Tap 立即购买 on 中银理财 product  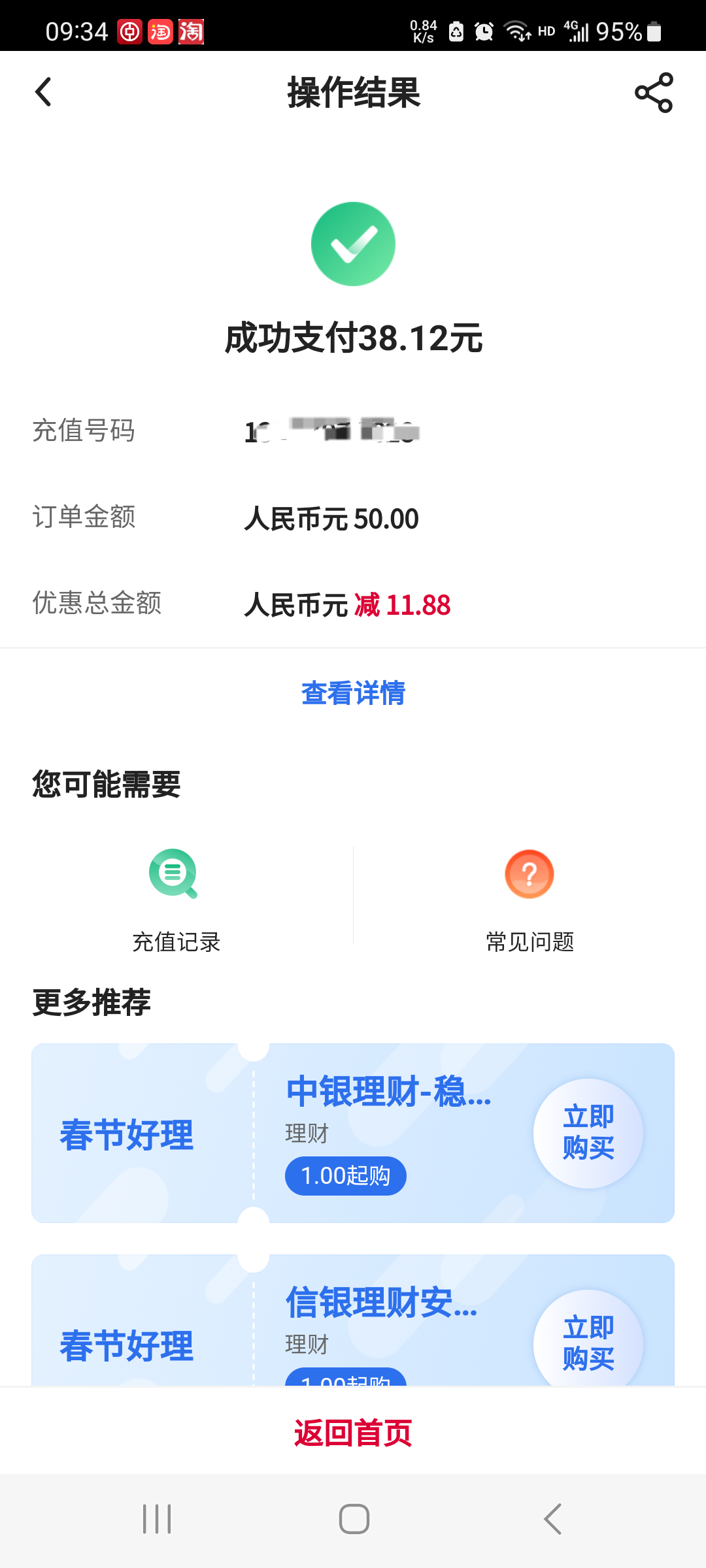point(587,1134)
